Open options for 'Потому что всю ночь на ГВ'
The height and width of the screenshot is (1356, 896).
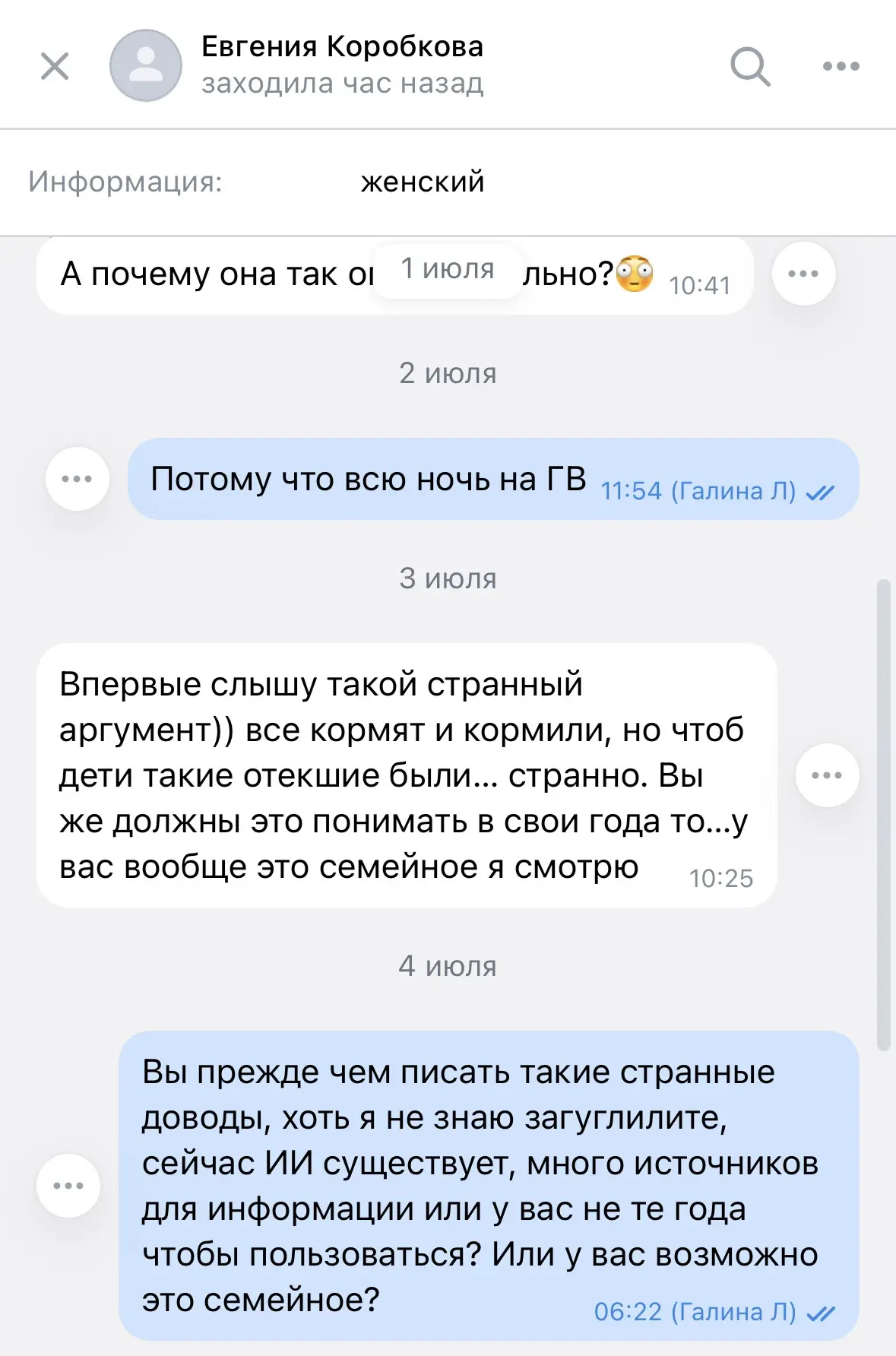tap(78, 479)
